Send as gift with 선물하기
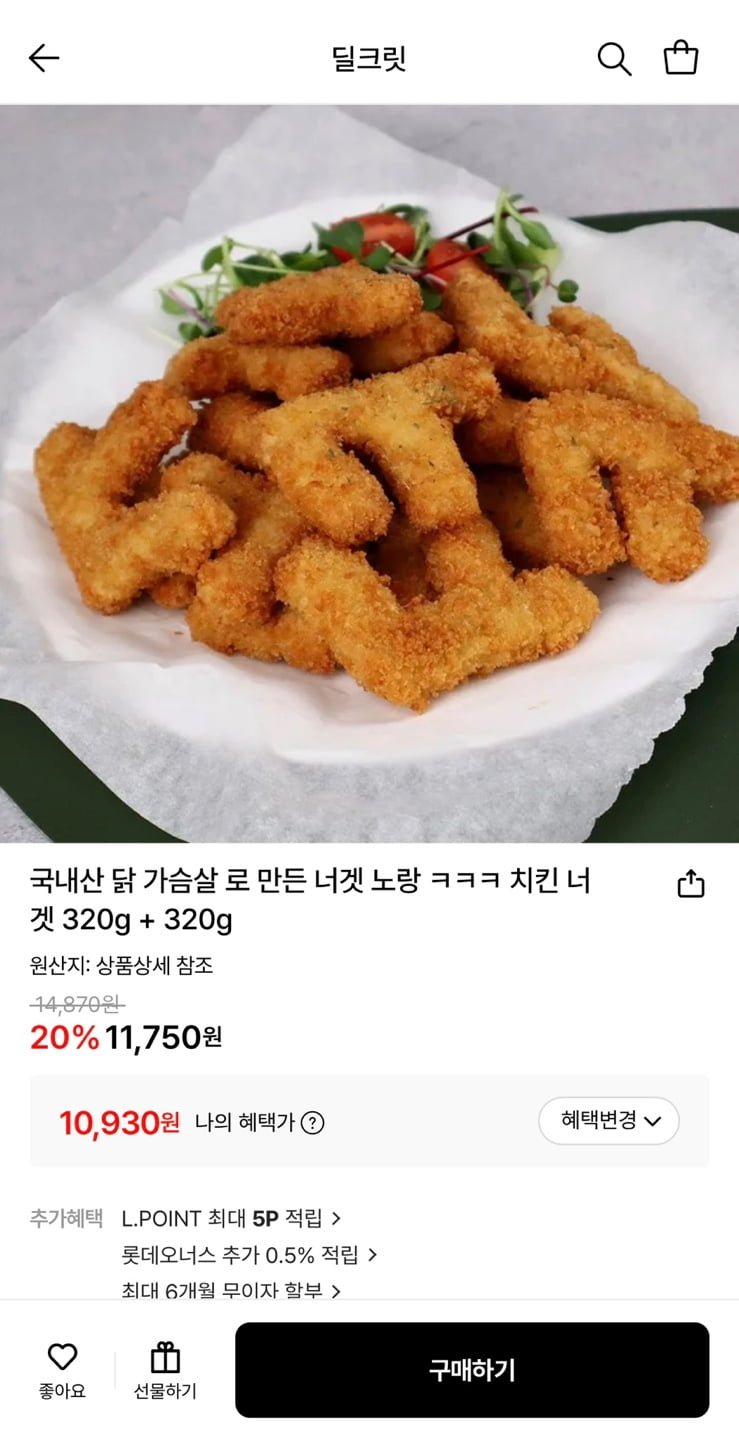The image size is (739, 1440). (x=165, y=1370)
